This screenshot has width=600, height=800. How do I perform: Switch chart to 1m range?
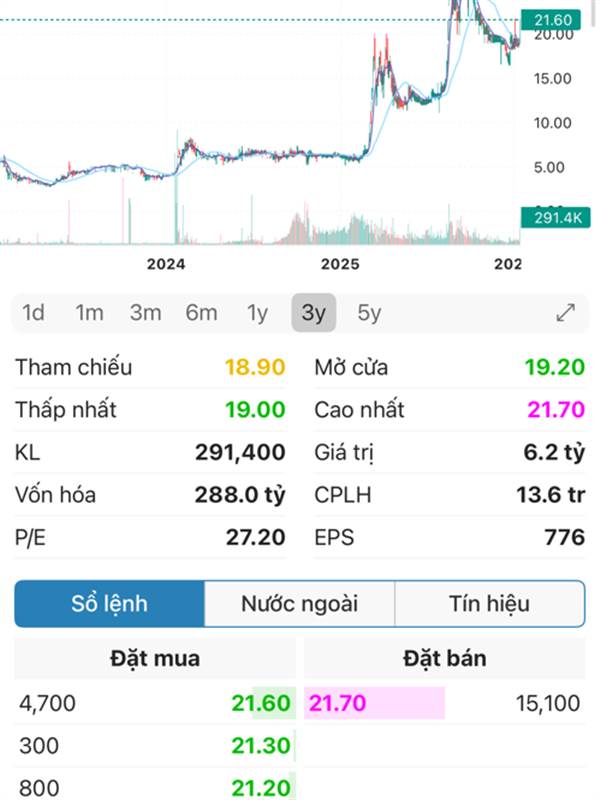89,313
